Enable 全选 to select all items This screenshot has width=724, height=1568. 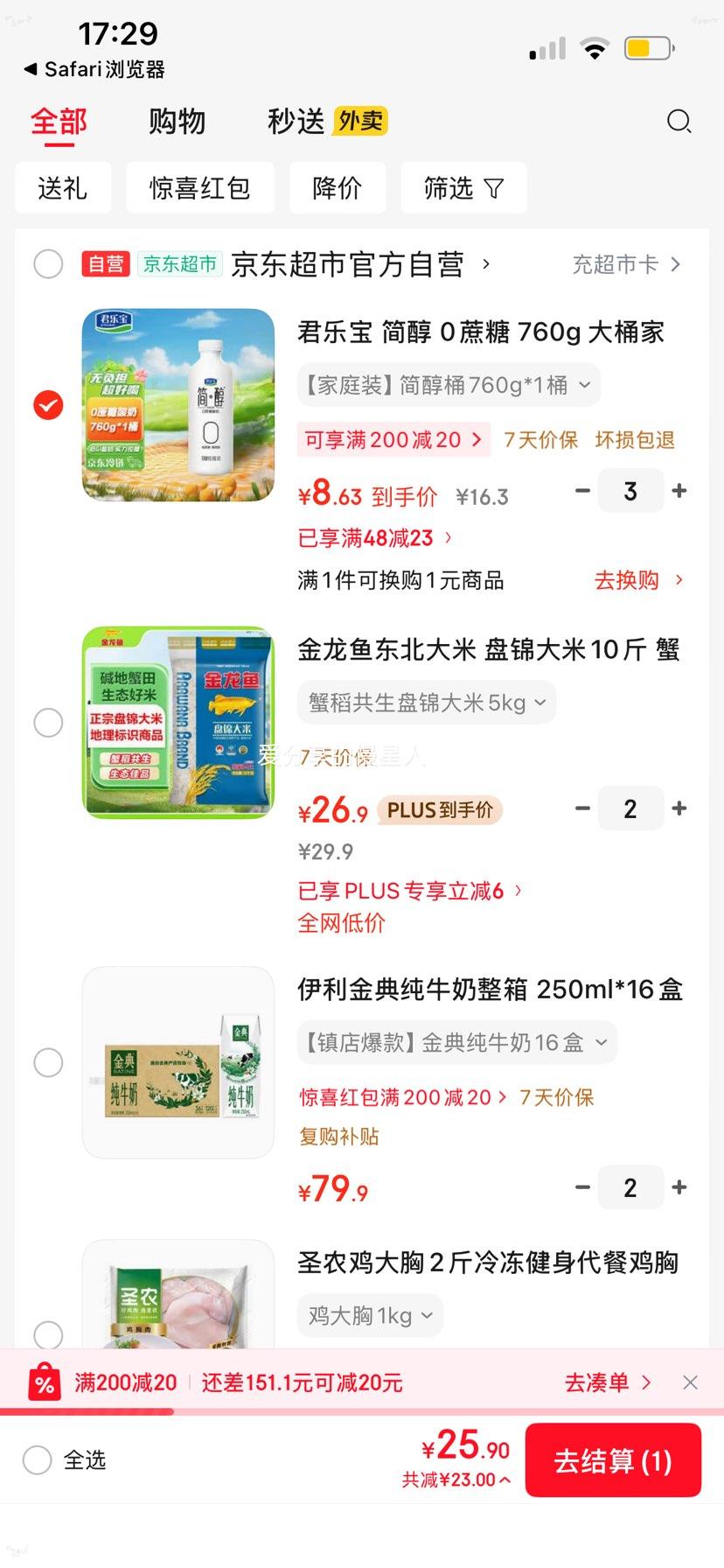point(37,1459)
